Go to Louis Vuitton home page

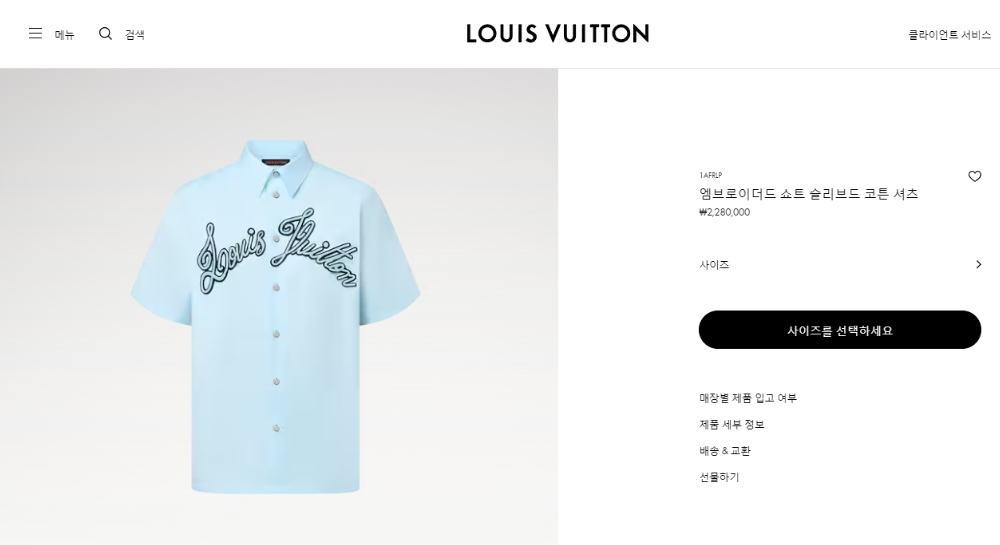(x=557, y=34)
